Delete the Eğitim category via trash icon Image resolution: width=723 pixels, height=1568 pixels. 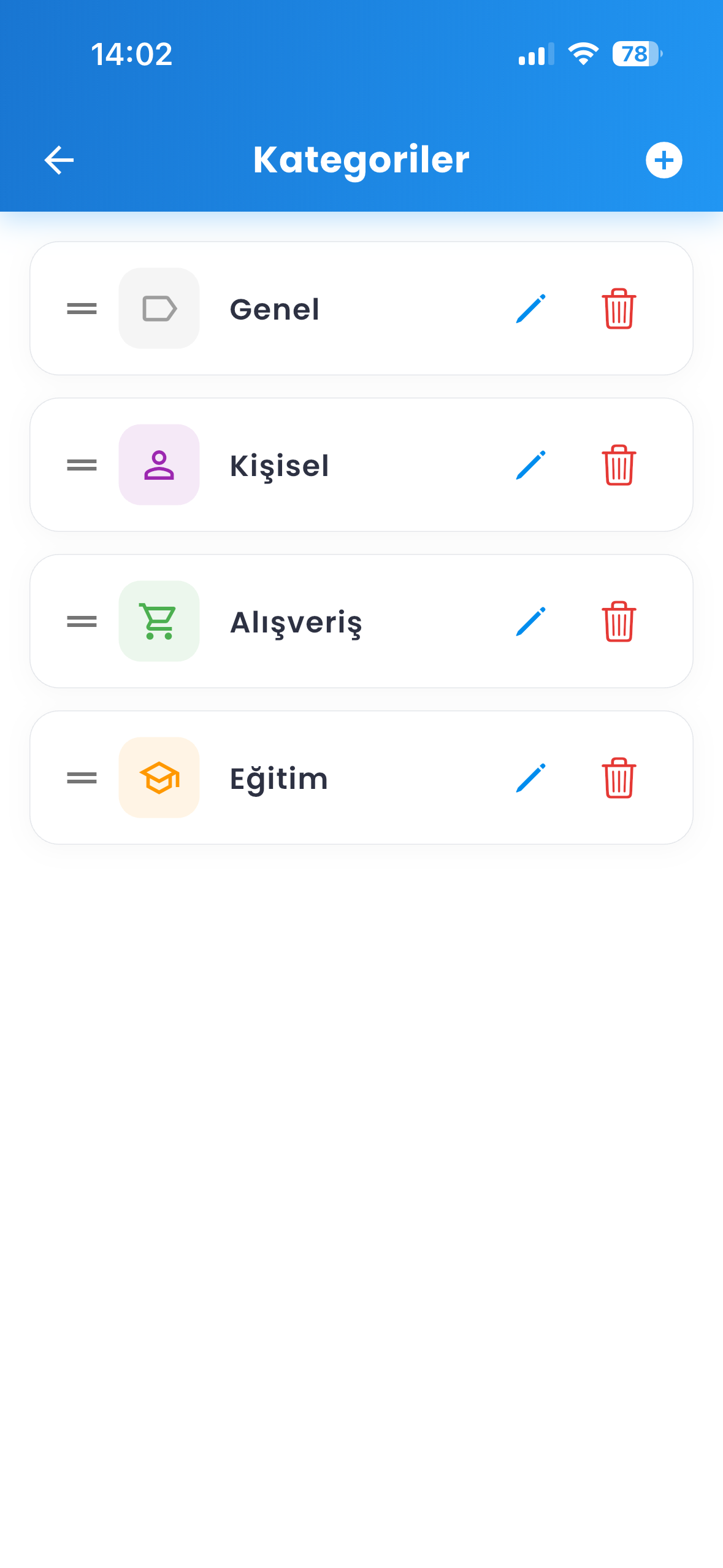click(x=619, y=777)
